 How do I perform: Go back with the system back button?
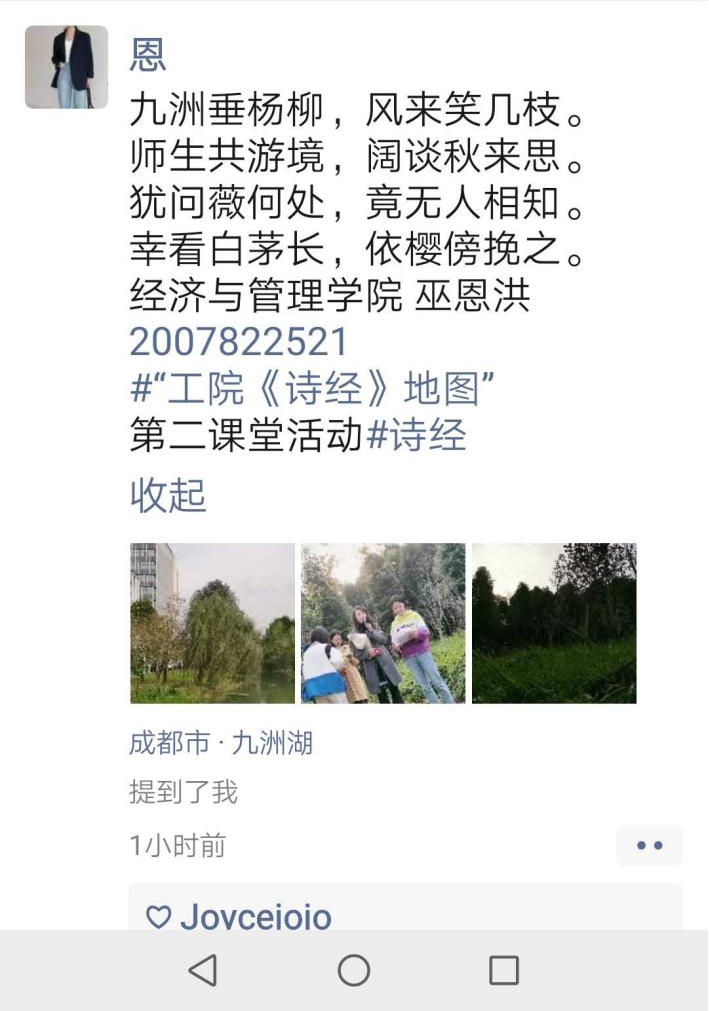tap(203, 970)
